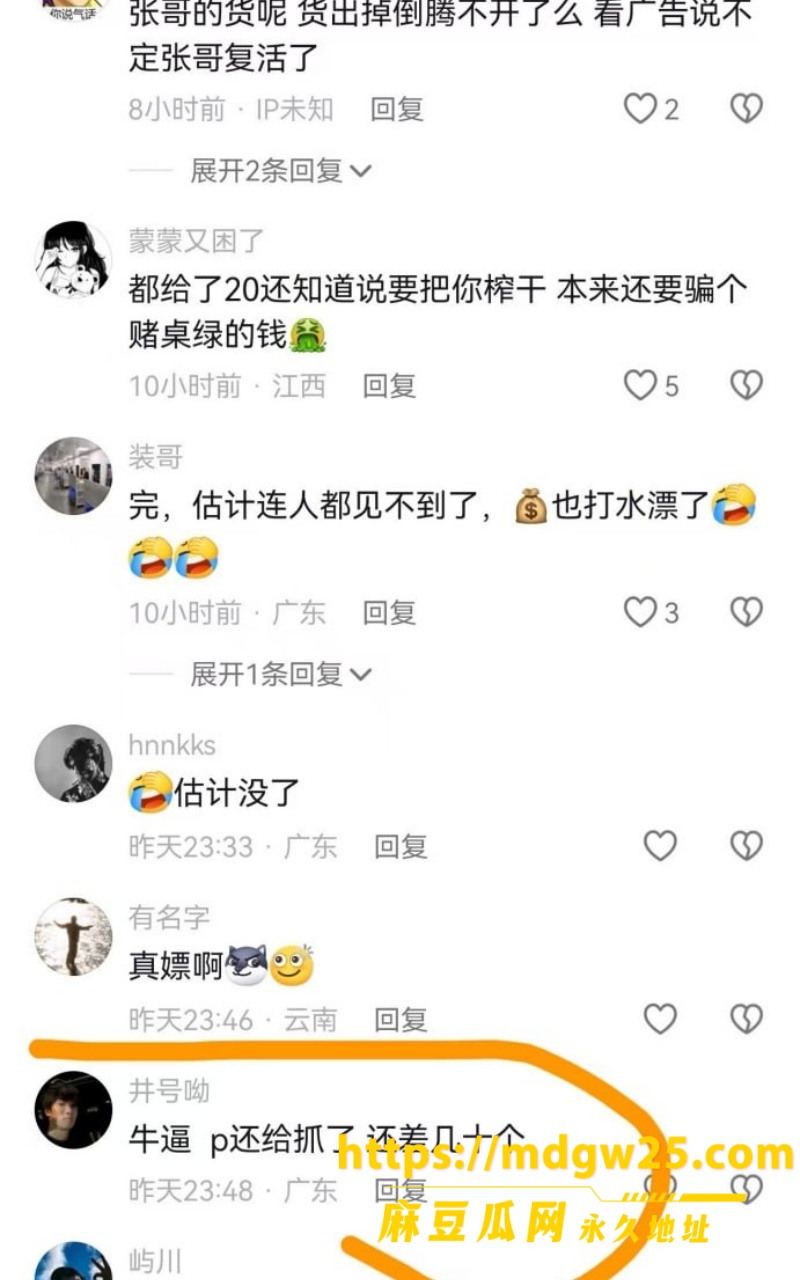Open 蒙蒙又困了's profile avatar
800x1280 pixels.
tap(74, 260)
